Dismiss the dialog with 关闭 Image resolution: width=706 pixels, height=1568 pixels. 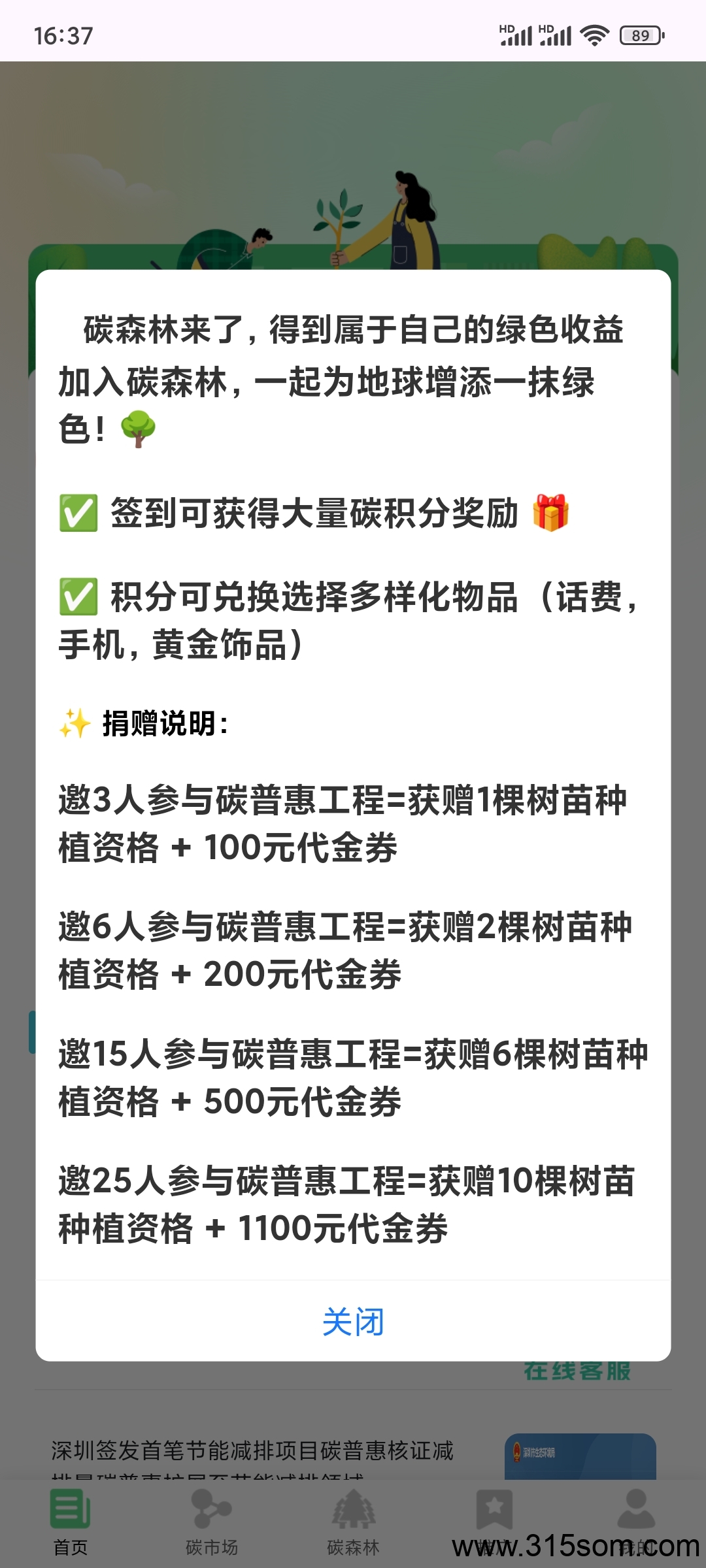tap(353, 1322)
